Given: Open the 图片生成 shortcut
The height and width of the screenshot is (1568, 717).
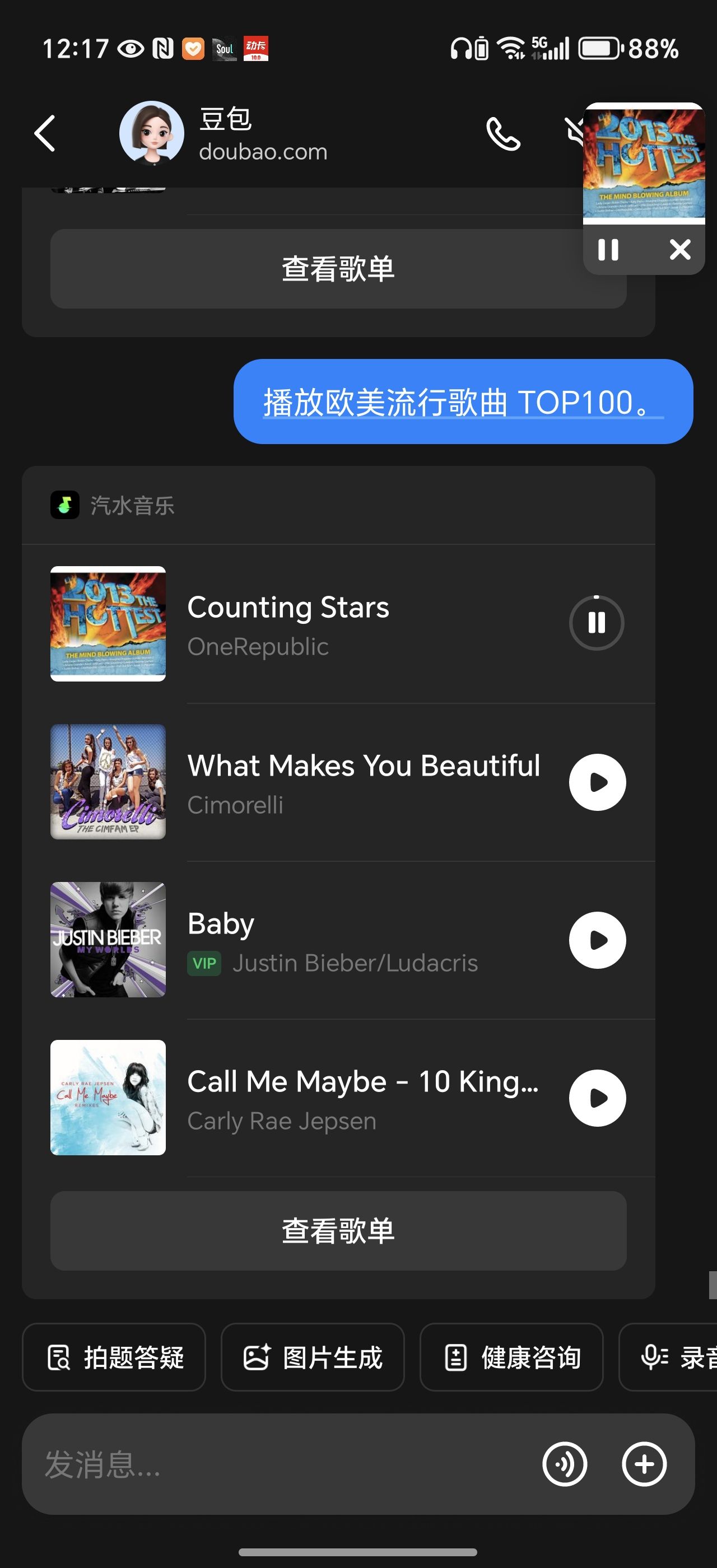Looking at the screenshot, I should 312,1357.
